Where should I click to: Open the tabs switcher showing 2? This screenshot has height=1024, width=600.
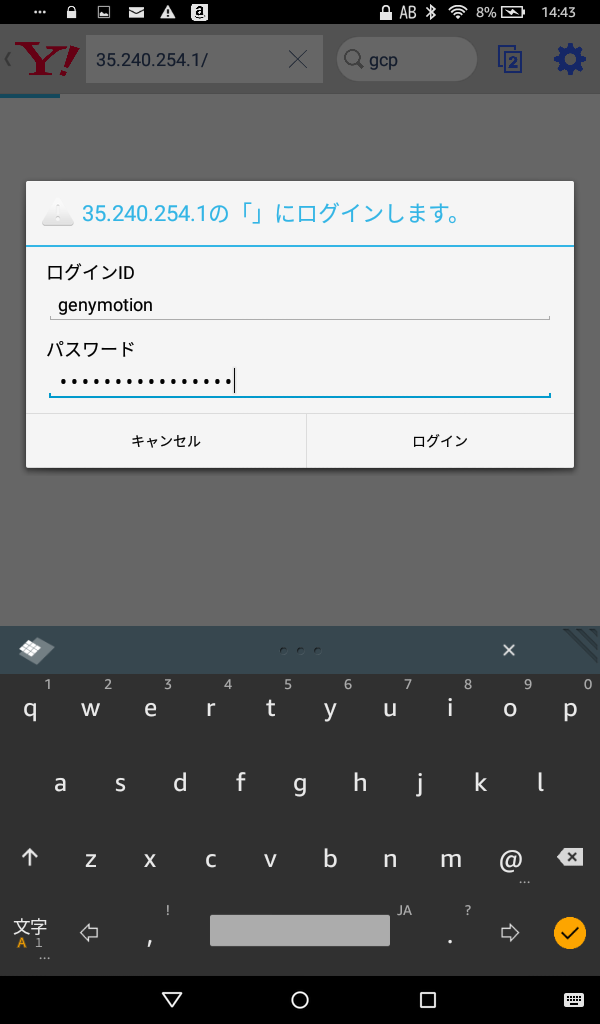click(x=509, y=59)
